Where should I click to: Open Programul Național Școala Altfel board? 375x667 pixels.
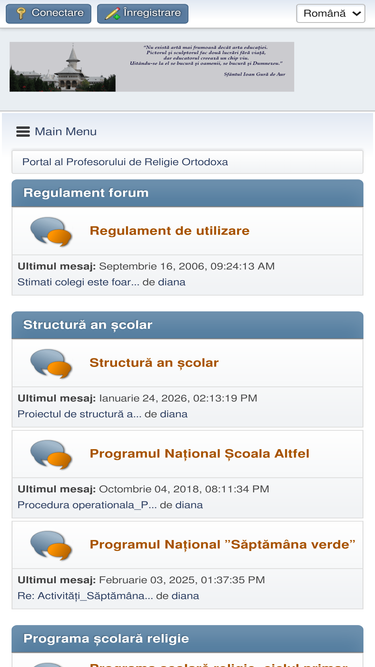click(199, 453)
